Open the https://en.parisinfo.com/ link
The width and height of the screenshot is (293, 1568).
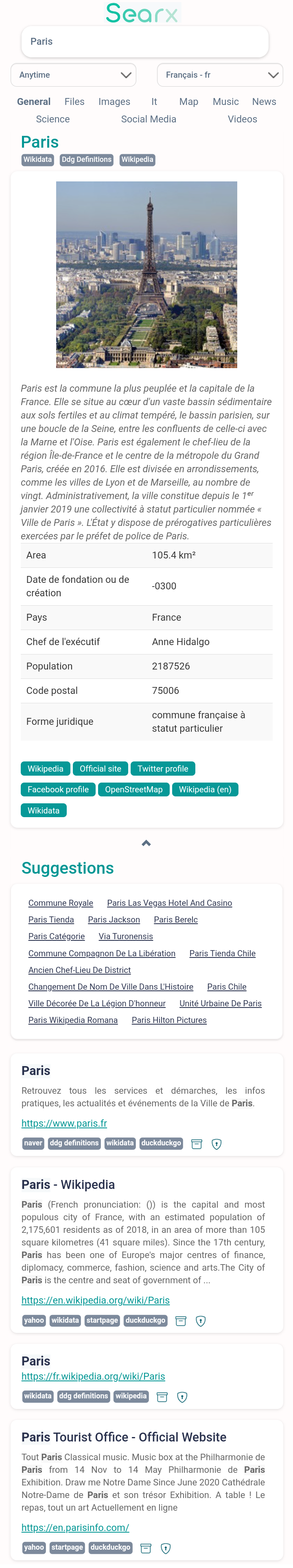pyautogui.click(x=75, y=1527)
